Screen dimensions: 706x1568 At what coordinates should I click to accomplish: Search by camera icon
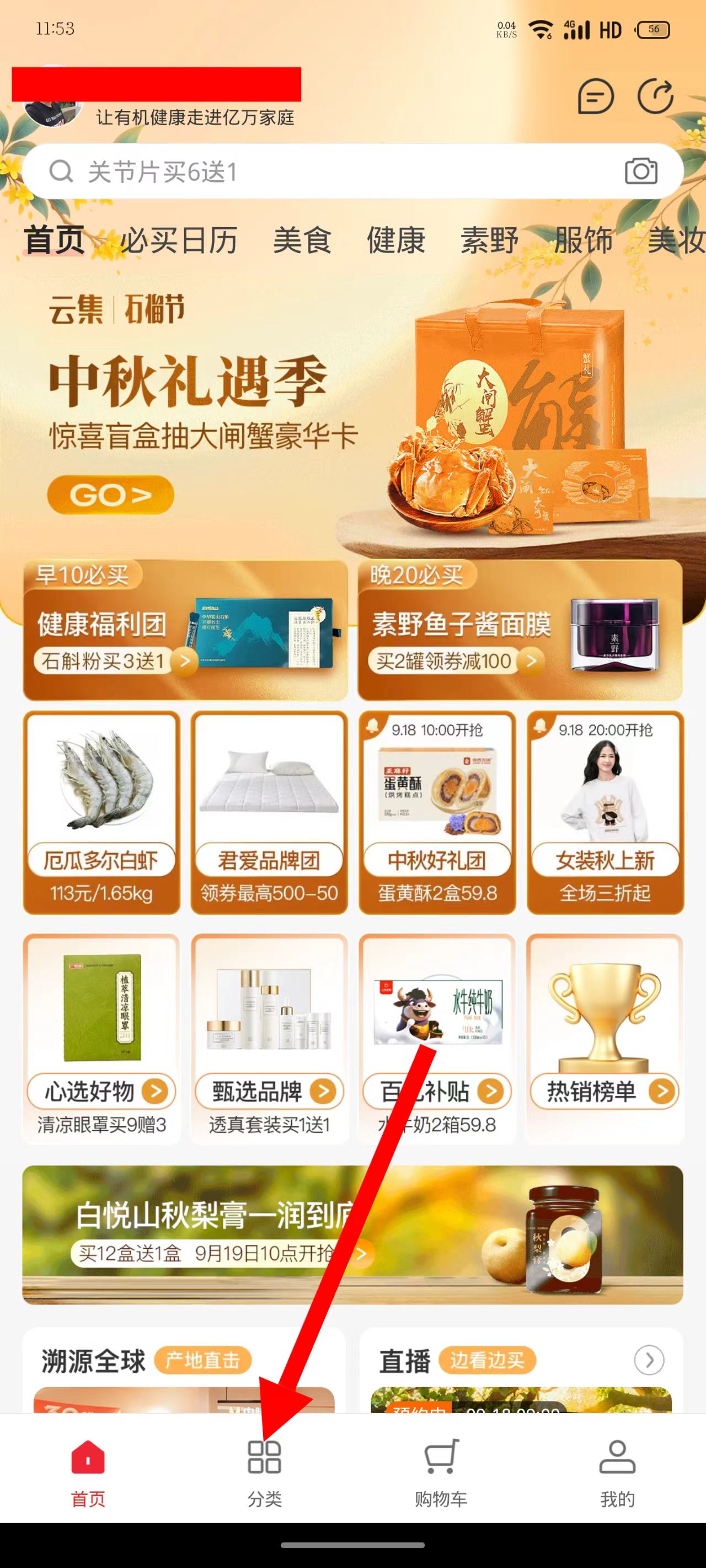coord(641,171)
